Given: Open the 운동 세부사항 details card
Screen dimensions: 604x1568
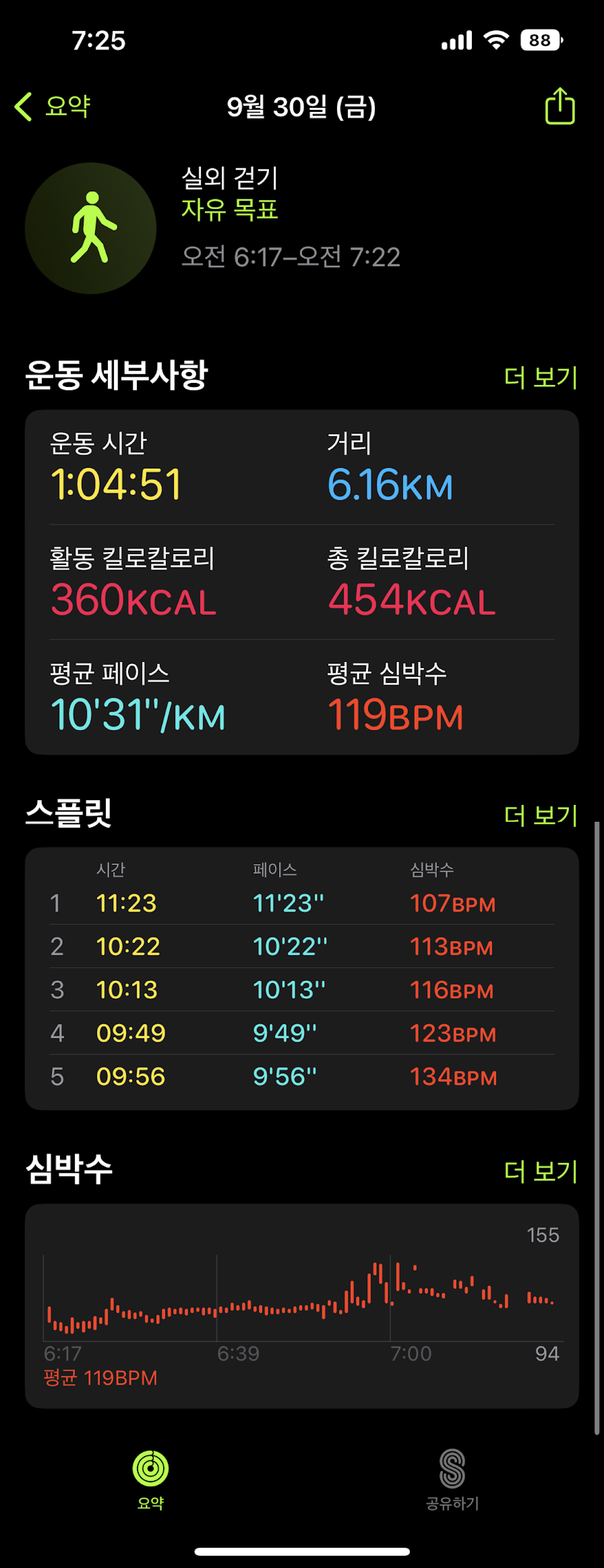Looking at the screenshot, I should pyautogui.click(x=301, y=582).
